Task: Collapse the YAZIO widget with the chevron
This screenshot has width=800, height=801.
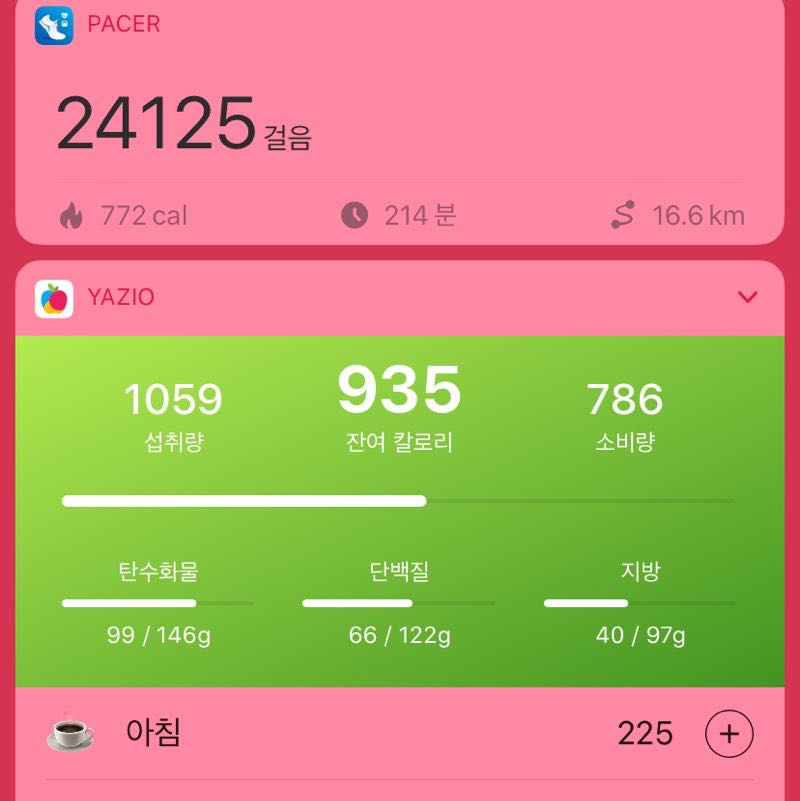Action: tap(745, 297)
